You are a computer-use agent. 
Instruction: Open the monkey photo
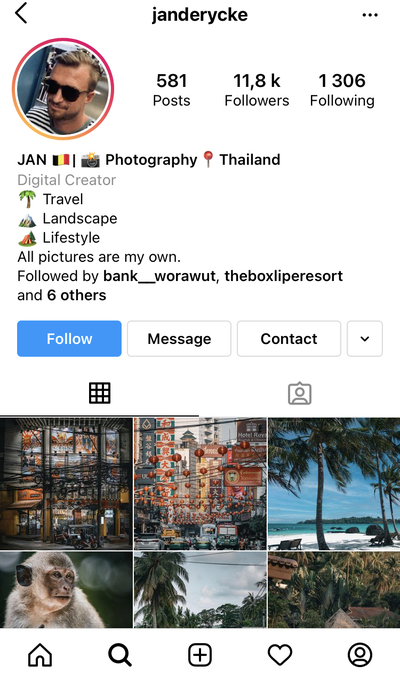[66, 590]
